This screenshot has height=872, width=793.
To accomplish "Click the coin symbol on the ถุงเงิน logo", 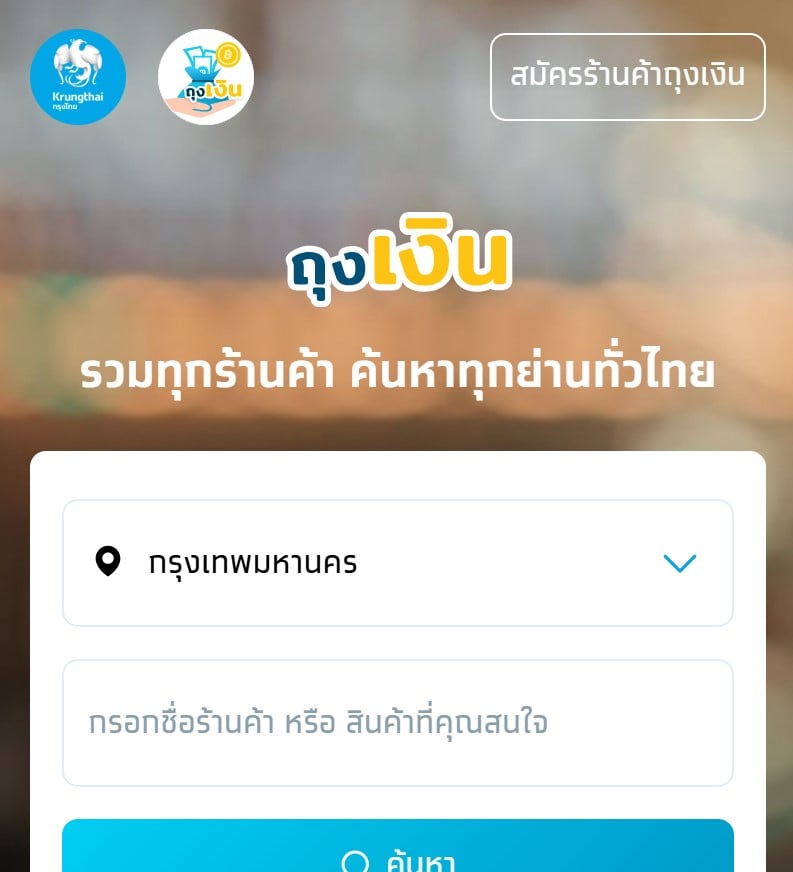I will 228,55.
